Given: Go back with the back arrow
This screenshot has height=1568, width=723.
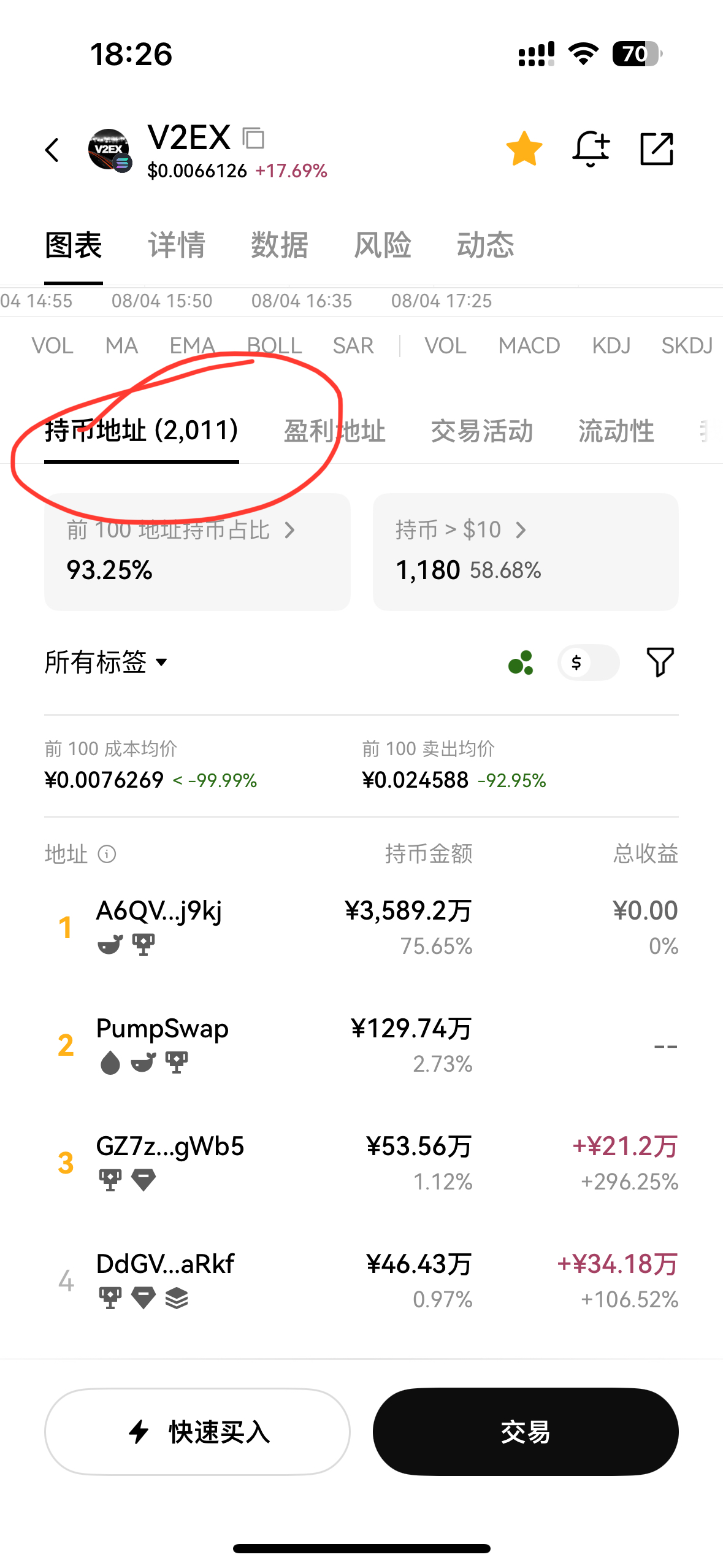Looking at the screenshot, I should (x=53, y=150).
